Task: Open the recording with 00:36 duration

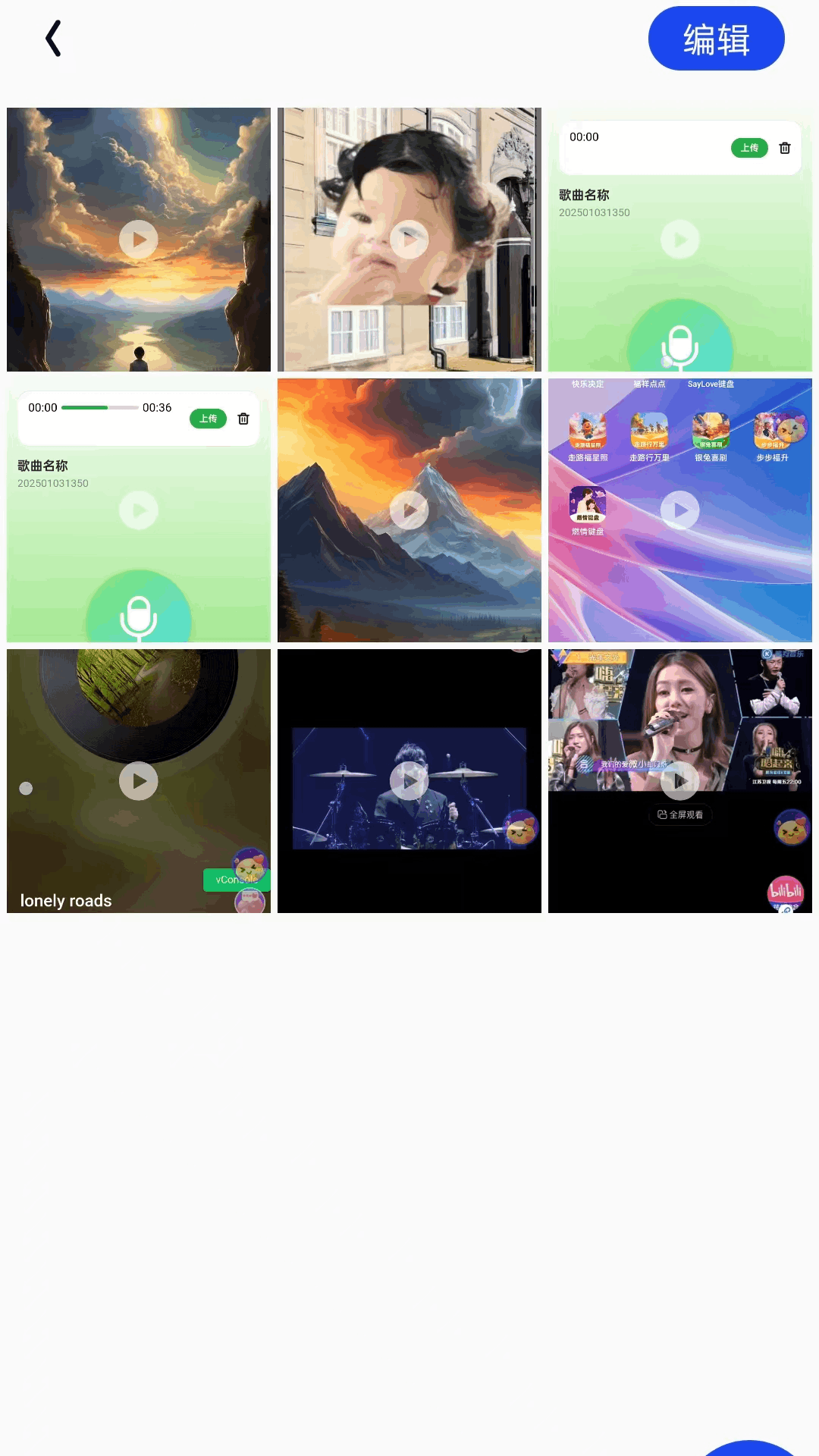Action: point(139,510)
